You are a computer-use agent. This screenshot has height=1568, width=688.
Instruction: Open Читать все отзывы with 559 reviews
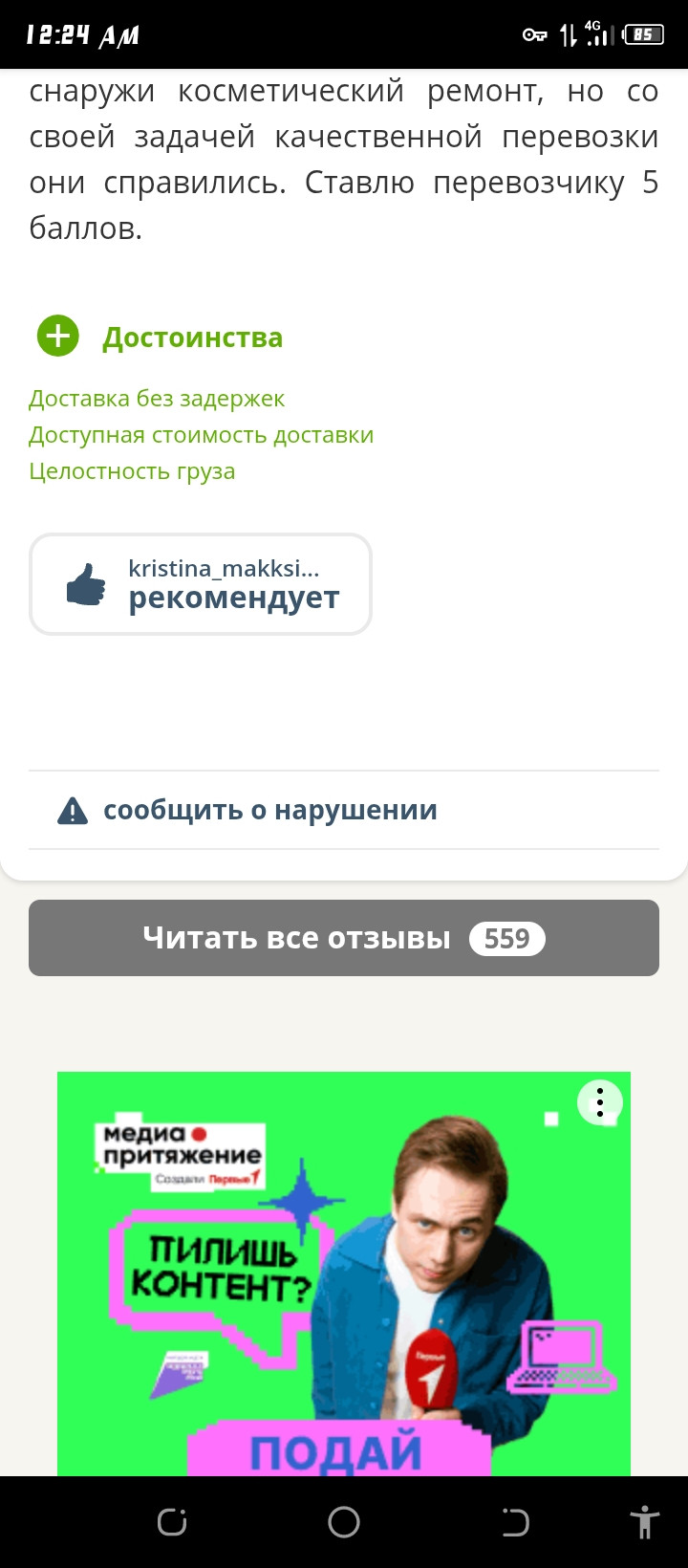point(344,938)
